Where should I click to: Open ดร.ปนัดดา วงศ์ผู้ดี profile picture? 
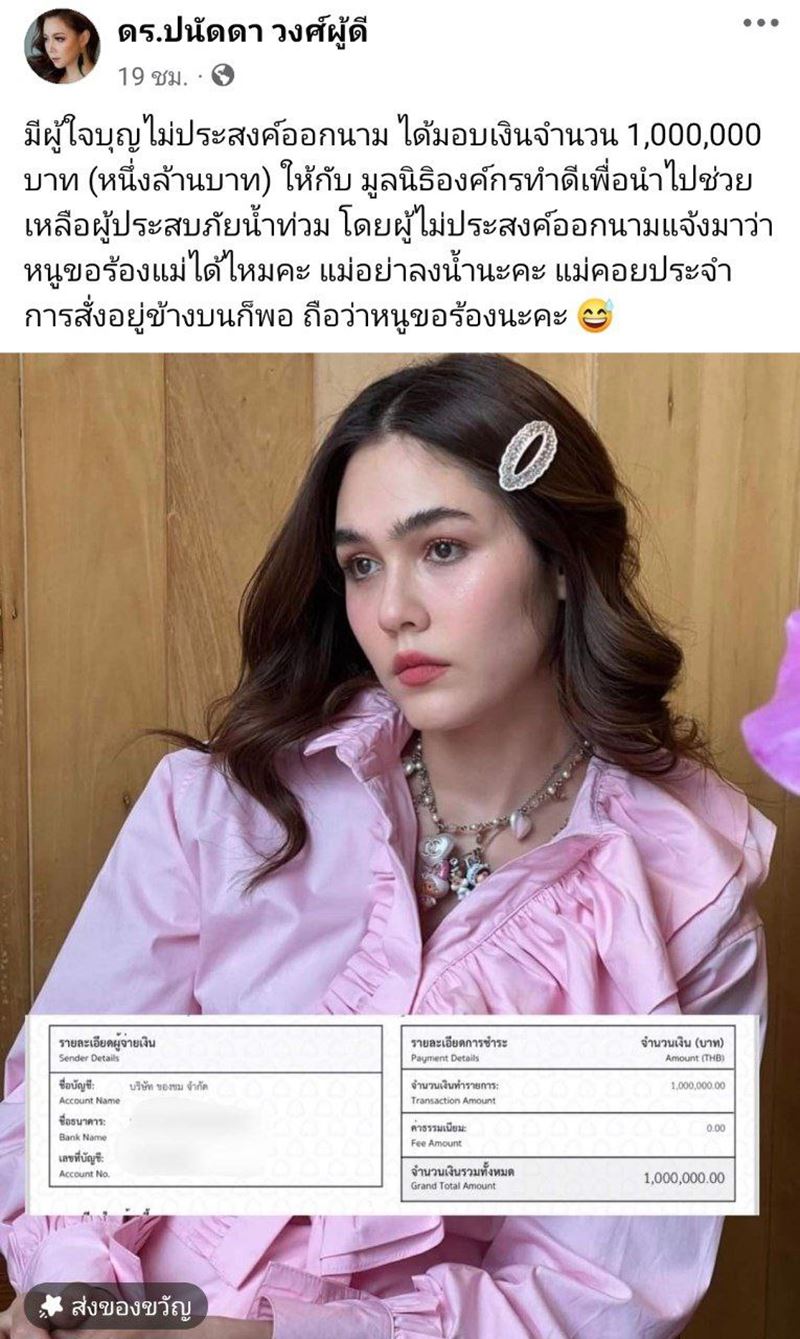(63, 46)
